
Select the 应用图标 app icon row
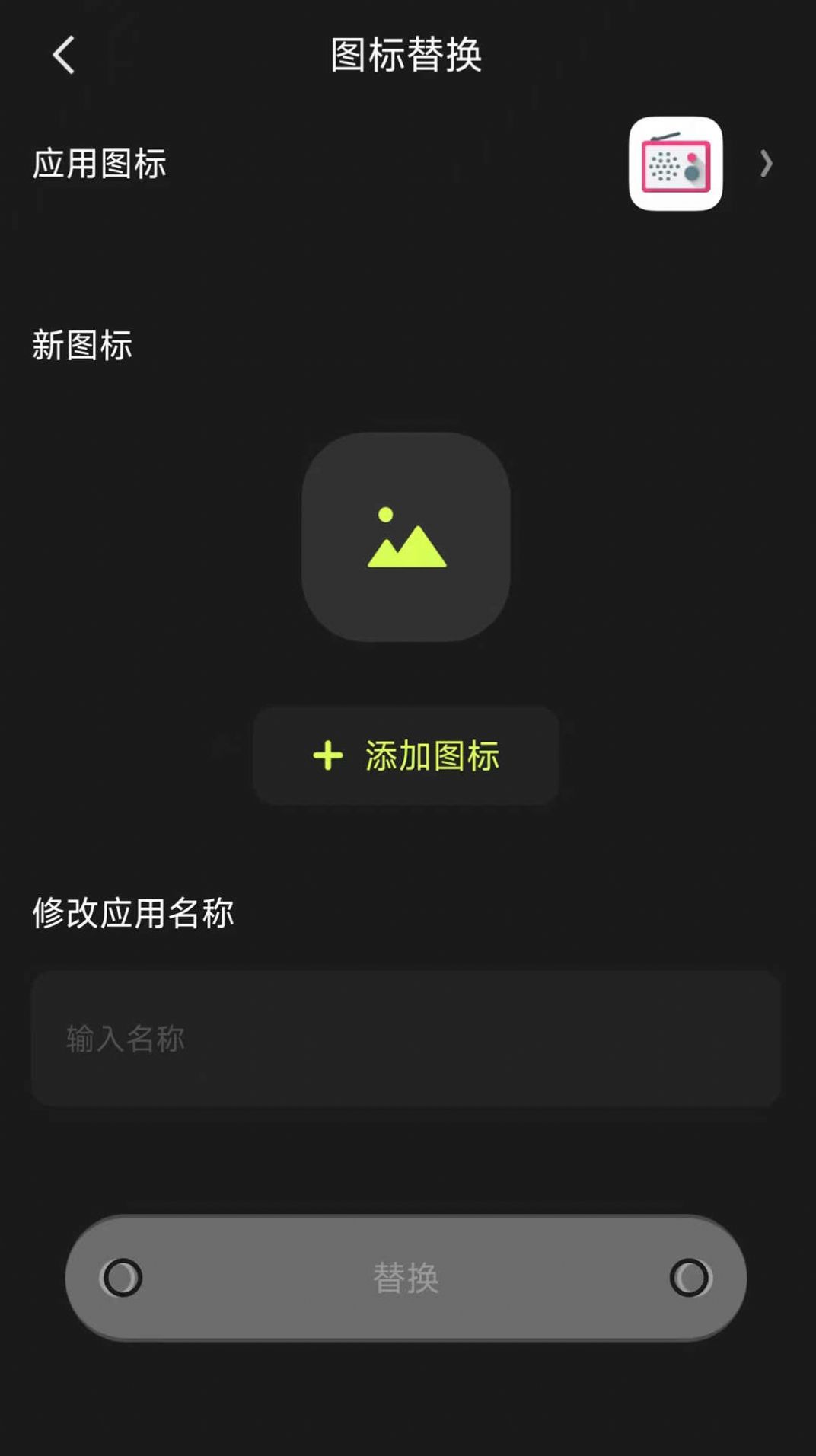pyautogui.click(x=100, y=163)
